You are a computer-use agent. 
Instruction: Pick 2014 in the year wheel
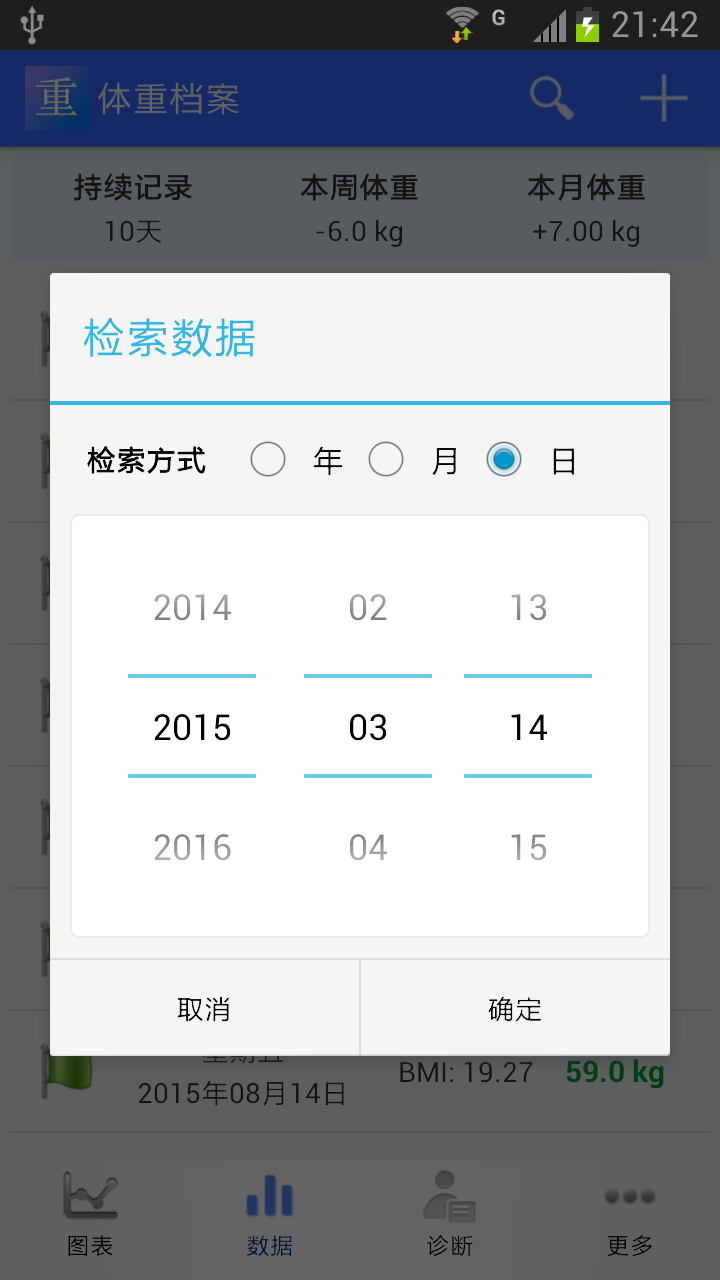coord(192,607)
